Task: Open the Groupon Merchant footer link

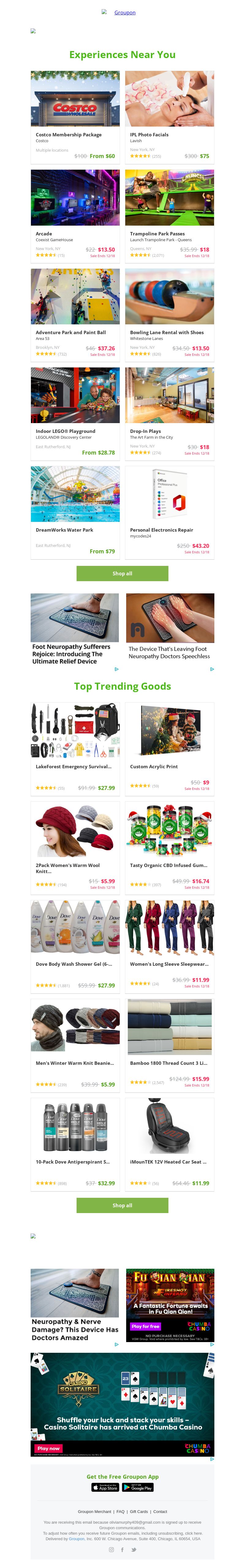Action: pos(94,1511)
